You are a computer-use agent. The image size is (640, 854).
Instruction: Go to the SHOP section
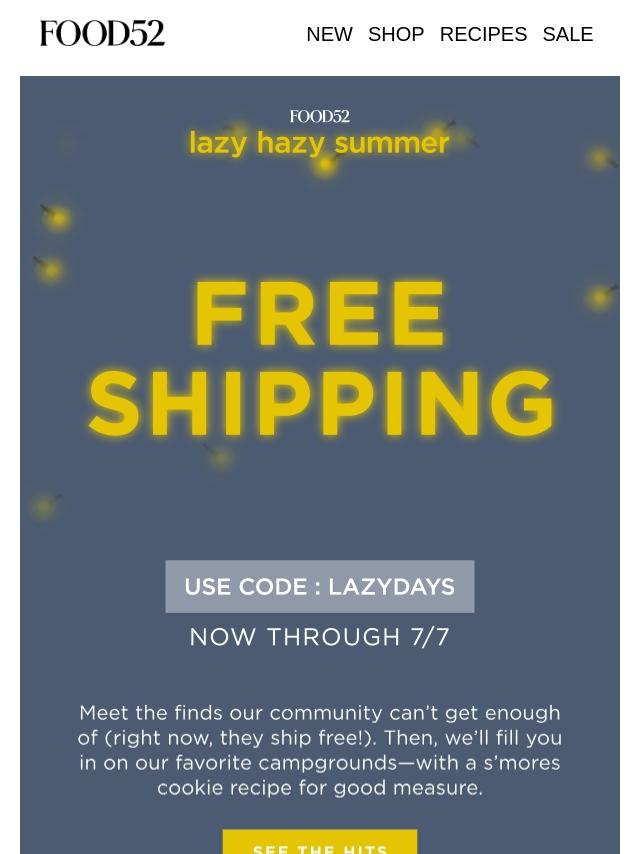395,34
